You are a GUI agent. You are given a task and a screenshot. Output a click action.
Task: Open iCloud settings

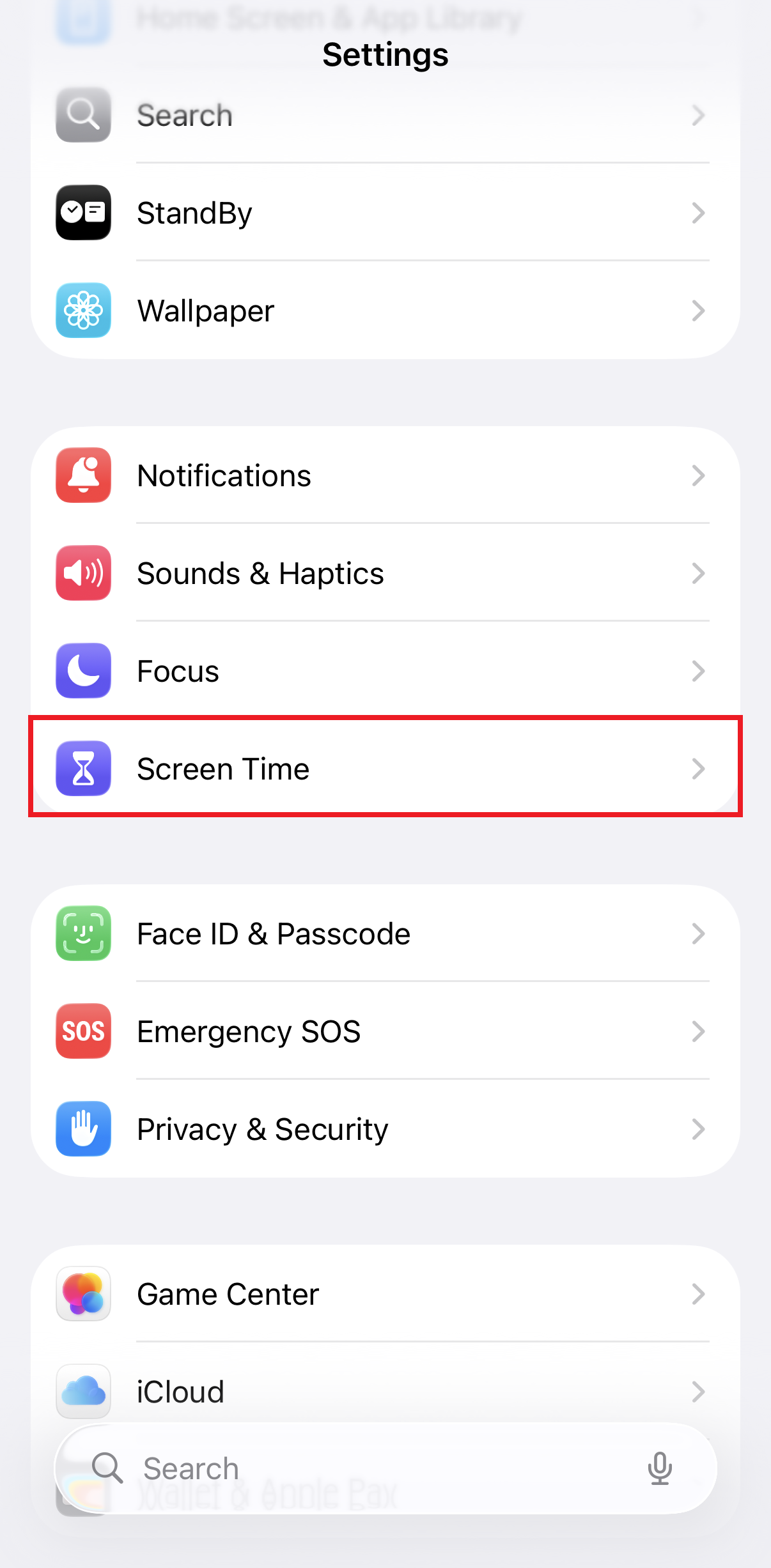point(384,1391)
